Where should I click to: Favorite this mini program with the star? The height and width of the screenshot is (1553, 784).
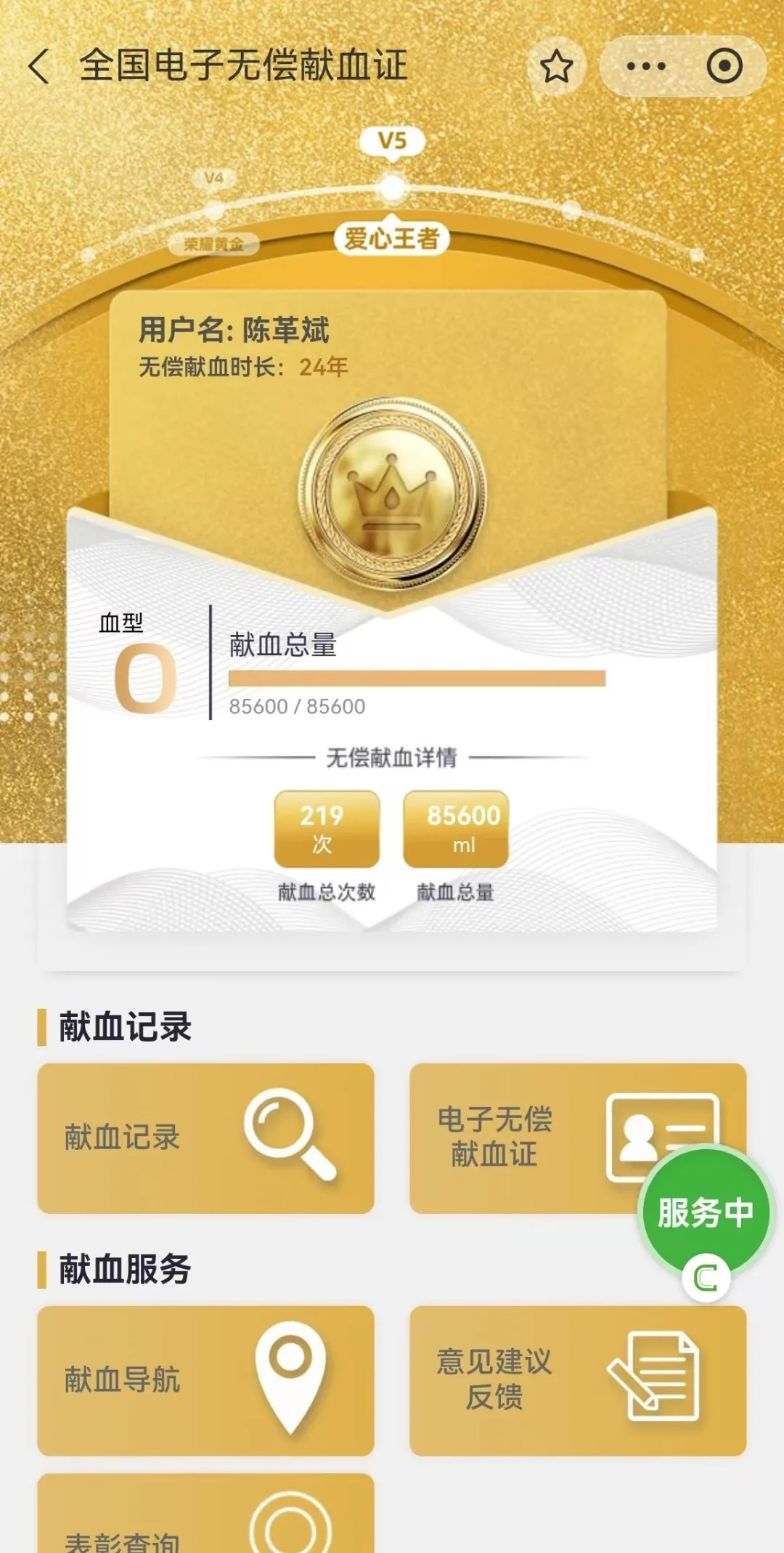point(557,67)
